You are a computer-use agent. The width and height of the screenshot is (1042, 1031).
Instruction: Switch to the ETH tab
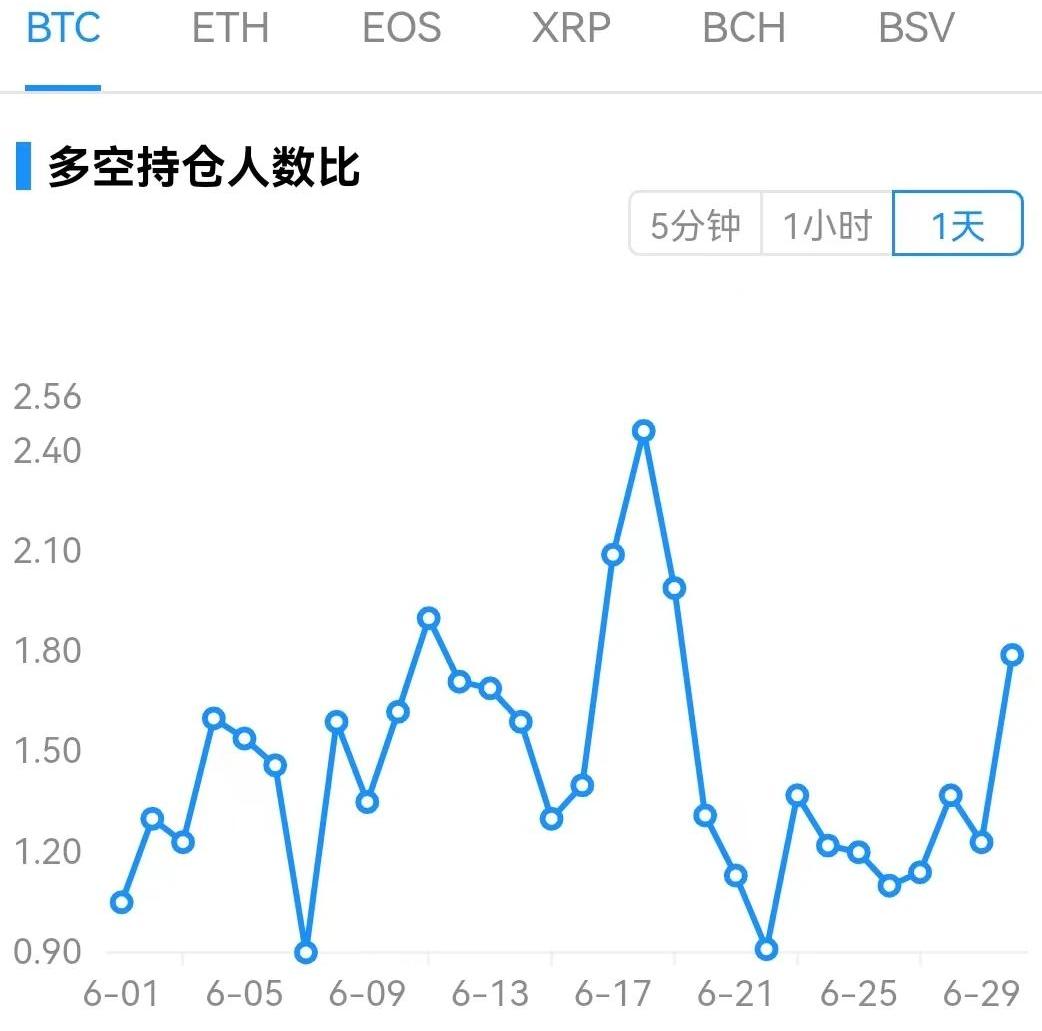click(230, 28)
